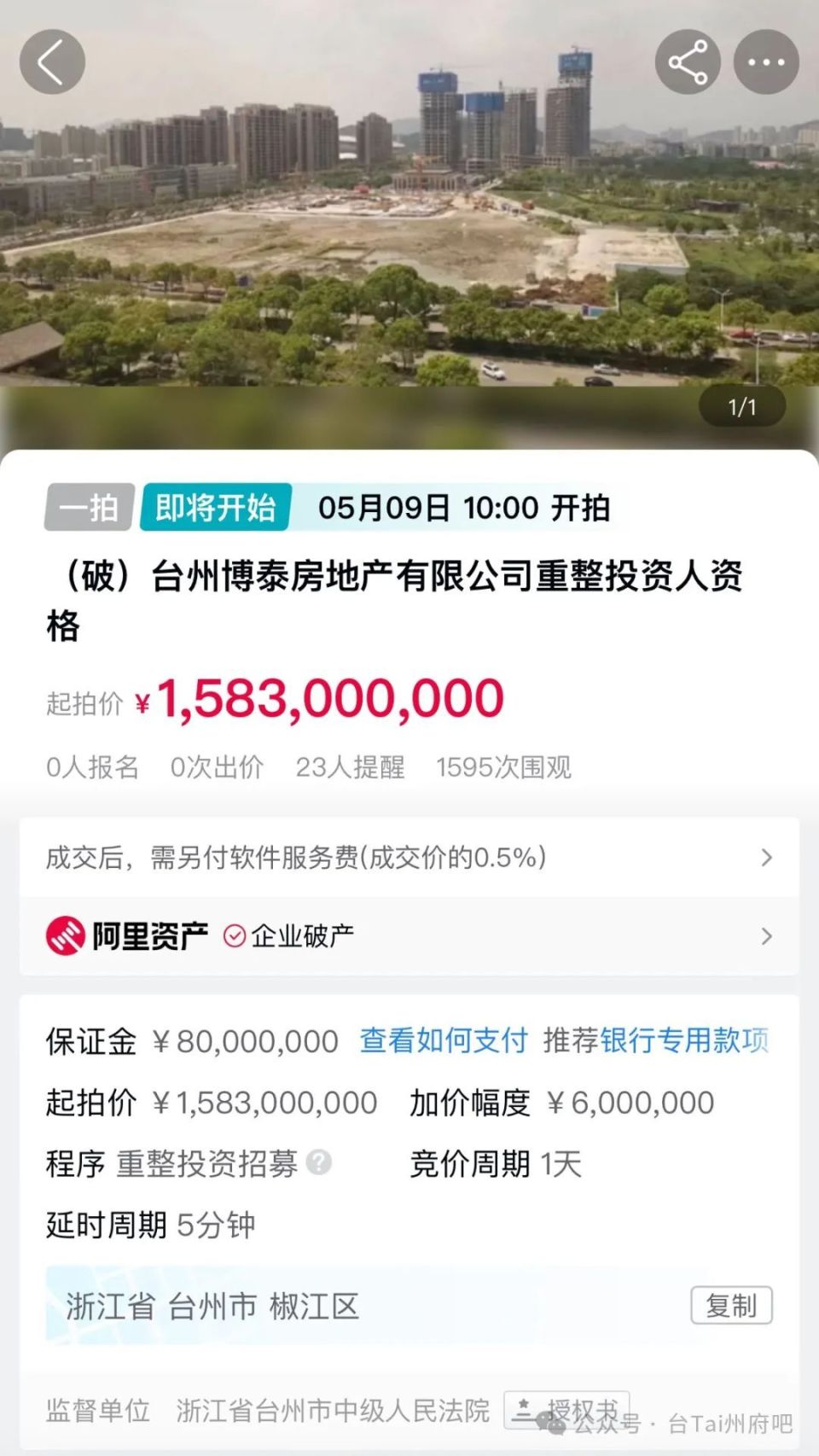The height and width of the screenshot is (1456, 819).
Task: Open the more options ellipsis menu
Action: 766,61
